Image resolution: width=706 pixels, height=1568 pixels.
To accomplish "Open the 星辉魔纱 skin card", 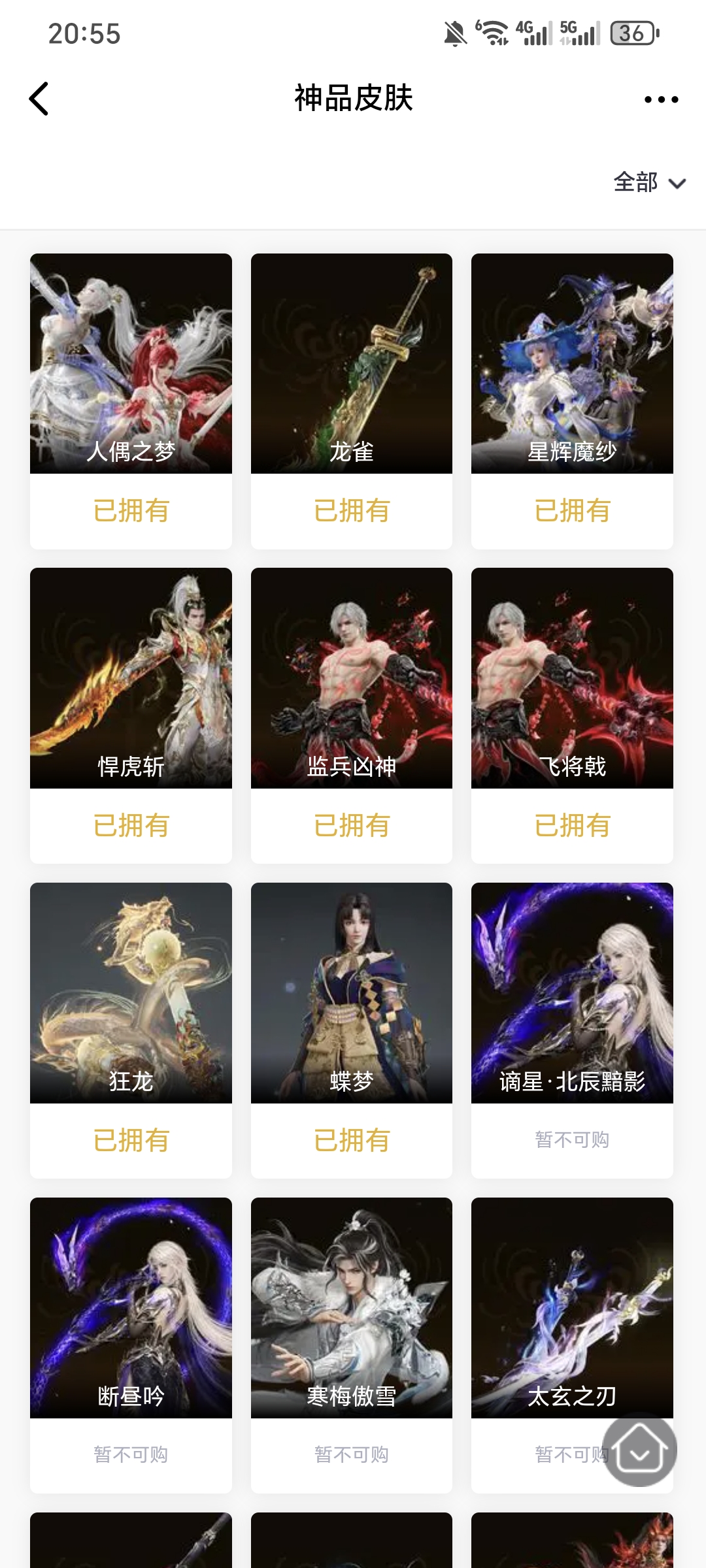I will pos(572,364).
